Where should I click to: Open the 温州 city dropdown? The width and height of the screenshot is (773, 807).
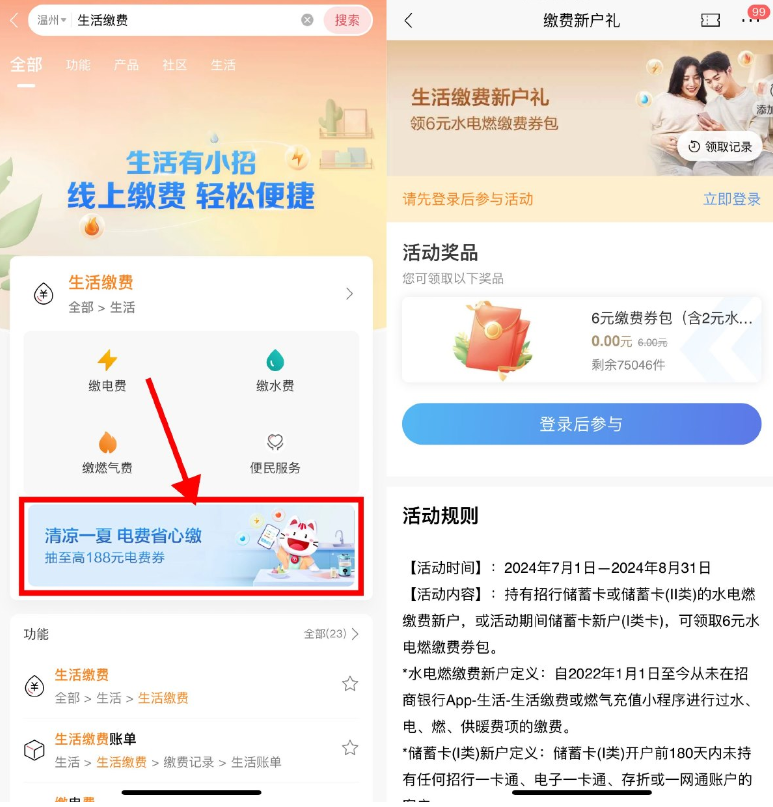point(52,20)
